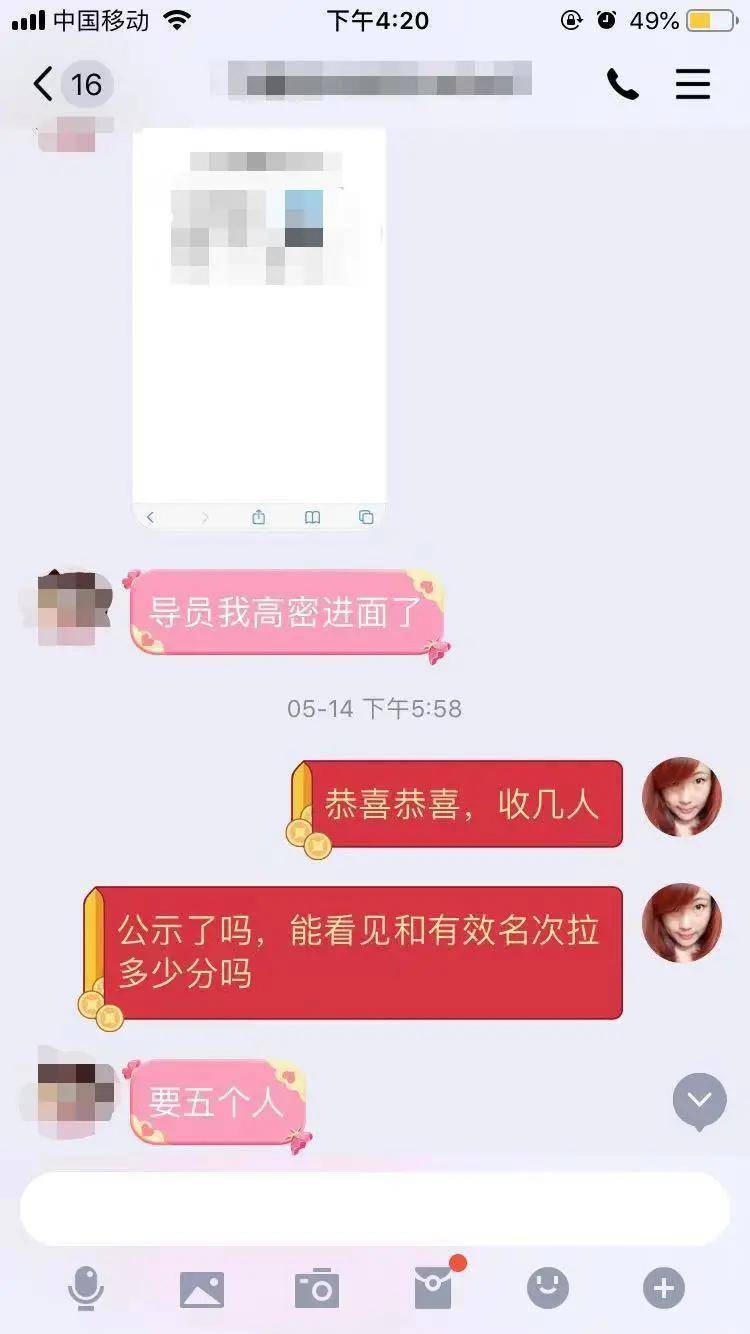Start a voice call
The width and height of the screenshot is (750, 1334).
coord(622,85)
